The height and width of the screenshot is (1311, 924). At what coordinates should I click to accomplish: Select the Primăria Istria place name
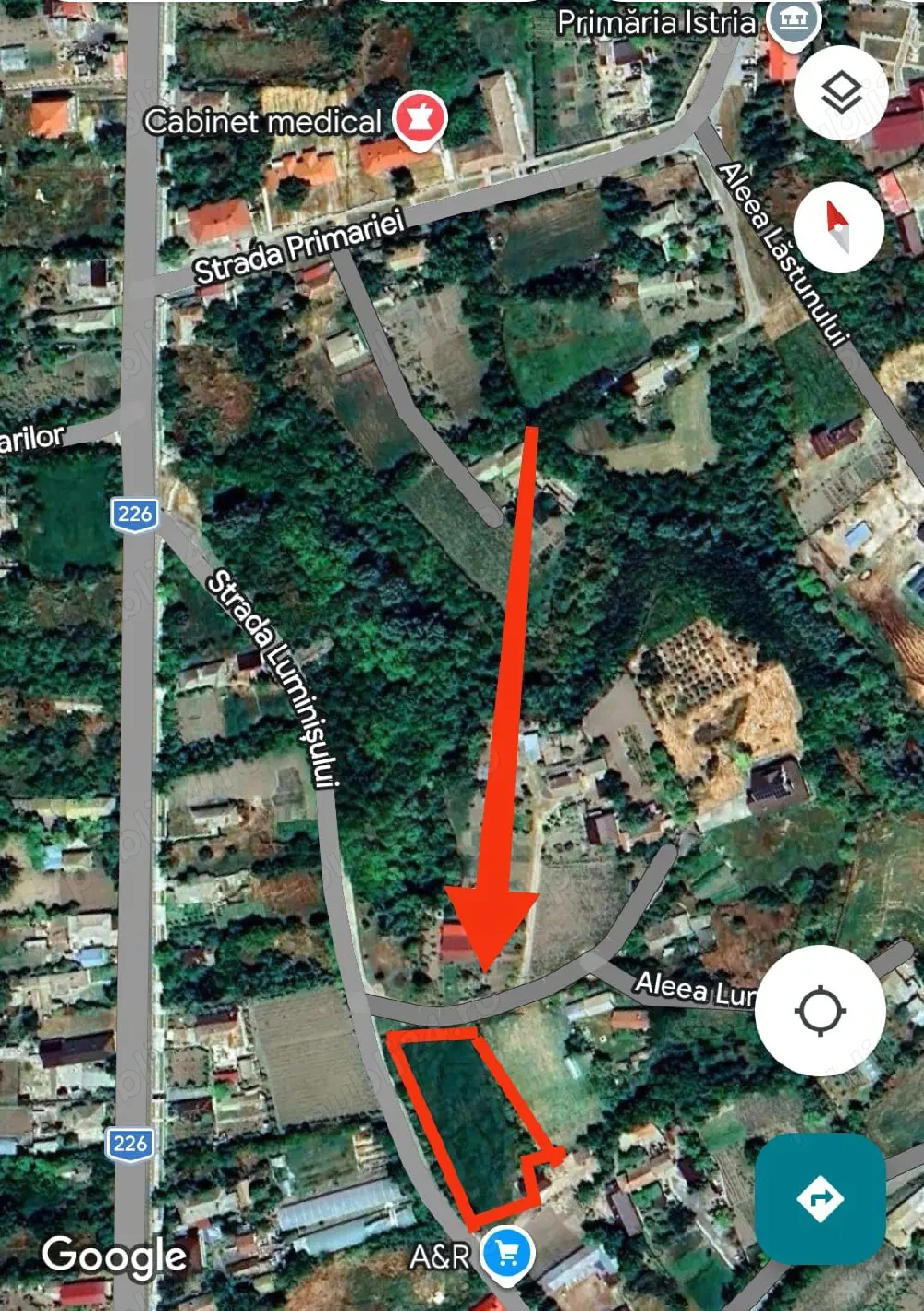pyautogui.click(x=658, y=17)
